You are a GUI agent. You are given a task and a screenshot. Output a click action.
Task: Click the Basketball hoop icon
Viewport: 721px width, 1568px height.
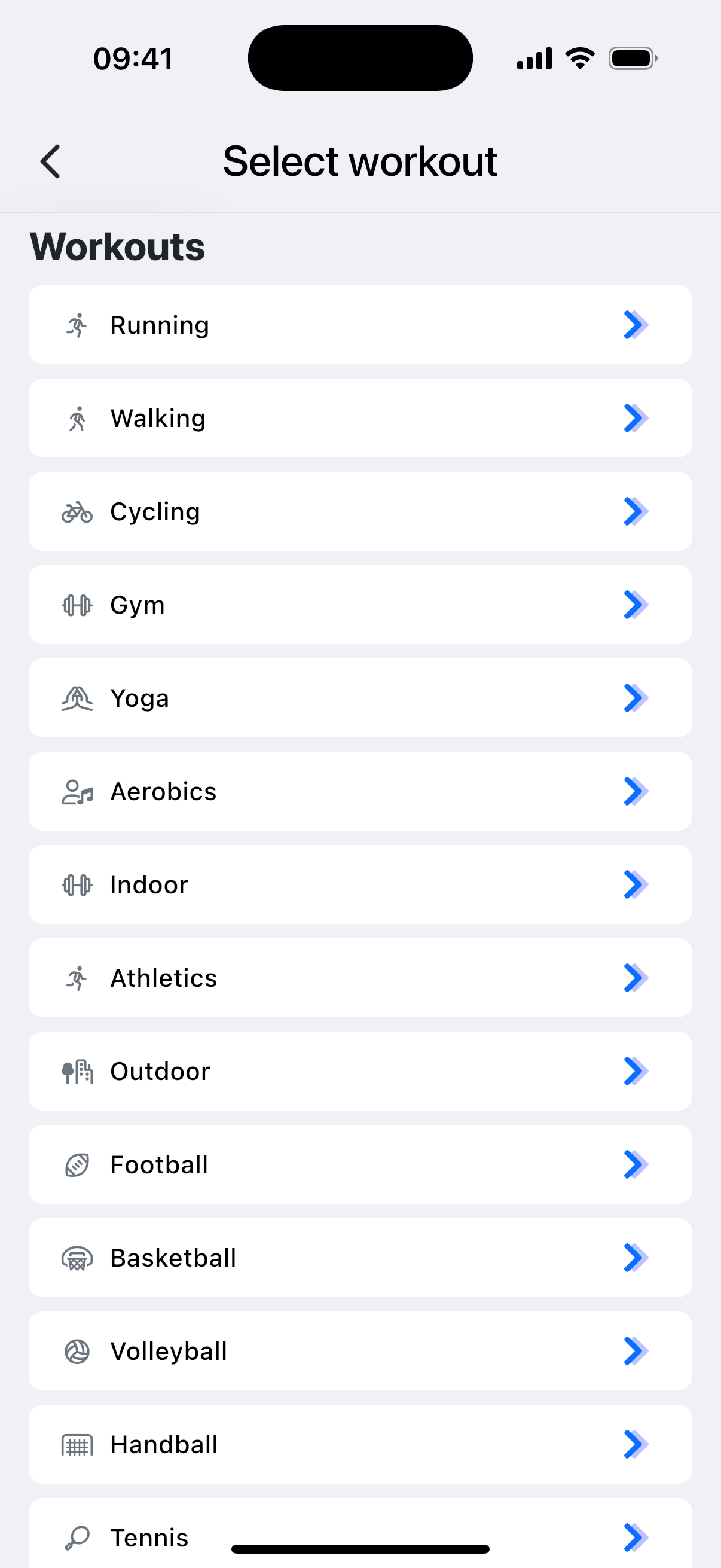tap(77, 1258)
